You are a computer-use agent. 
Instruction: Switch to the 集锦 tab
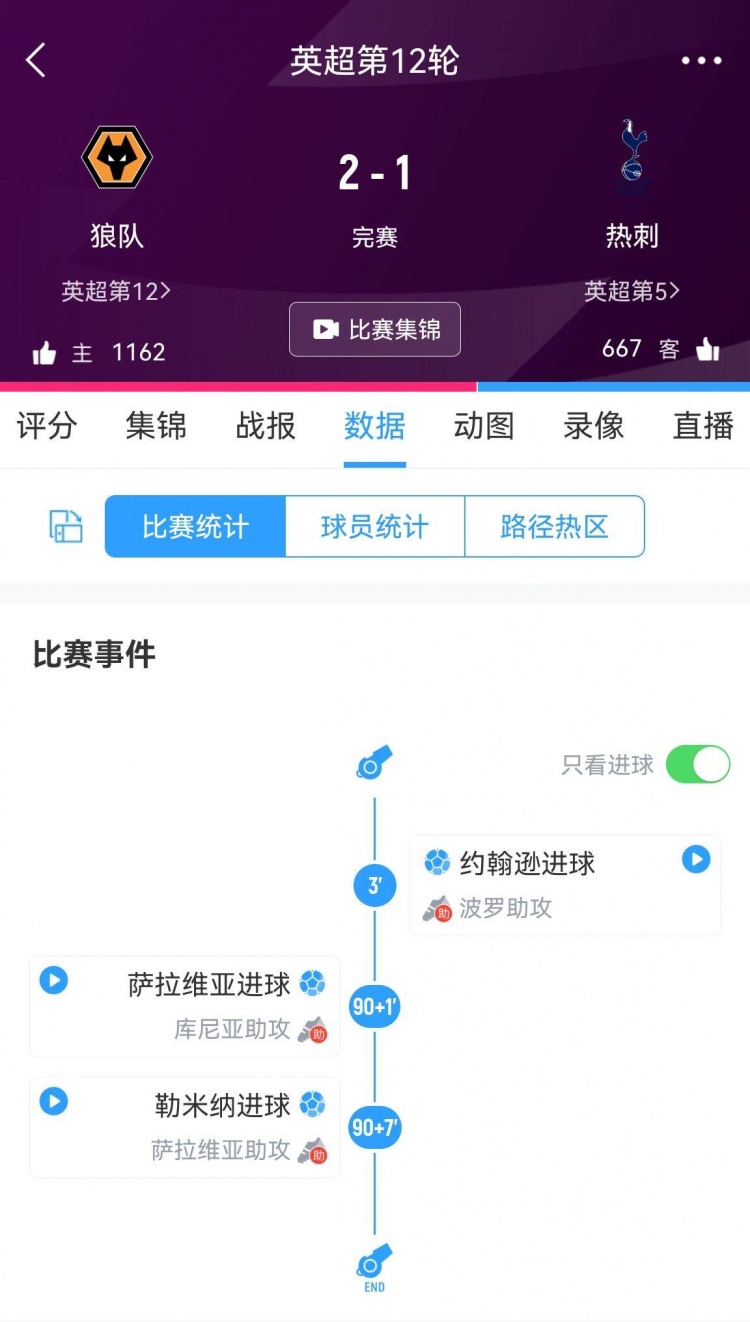156,427
